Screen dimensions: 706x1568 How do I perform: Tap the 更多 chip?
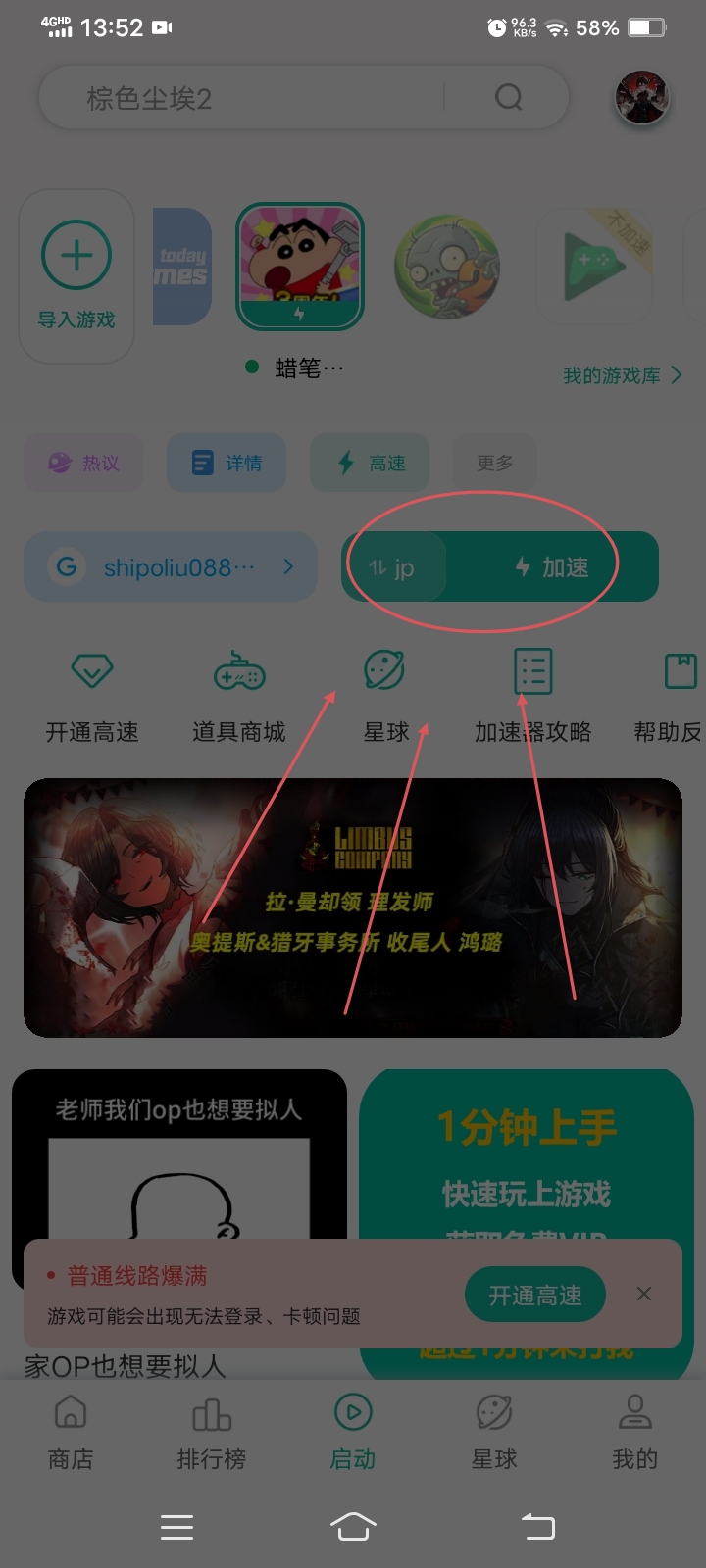coord(494,463)
